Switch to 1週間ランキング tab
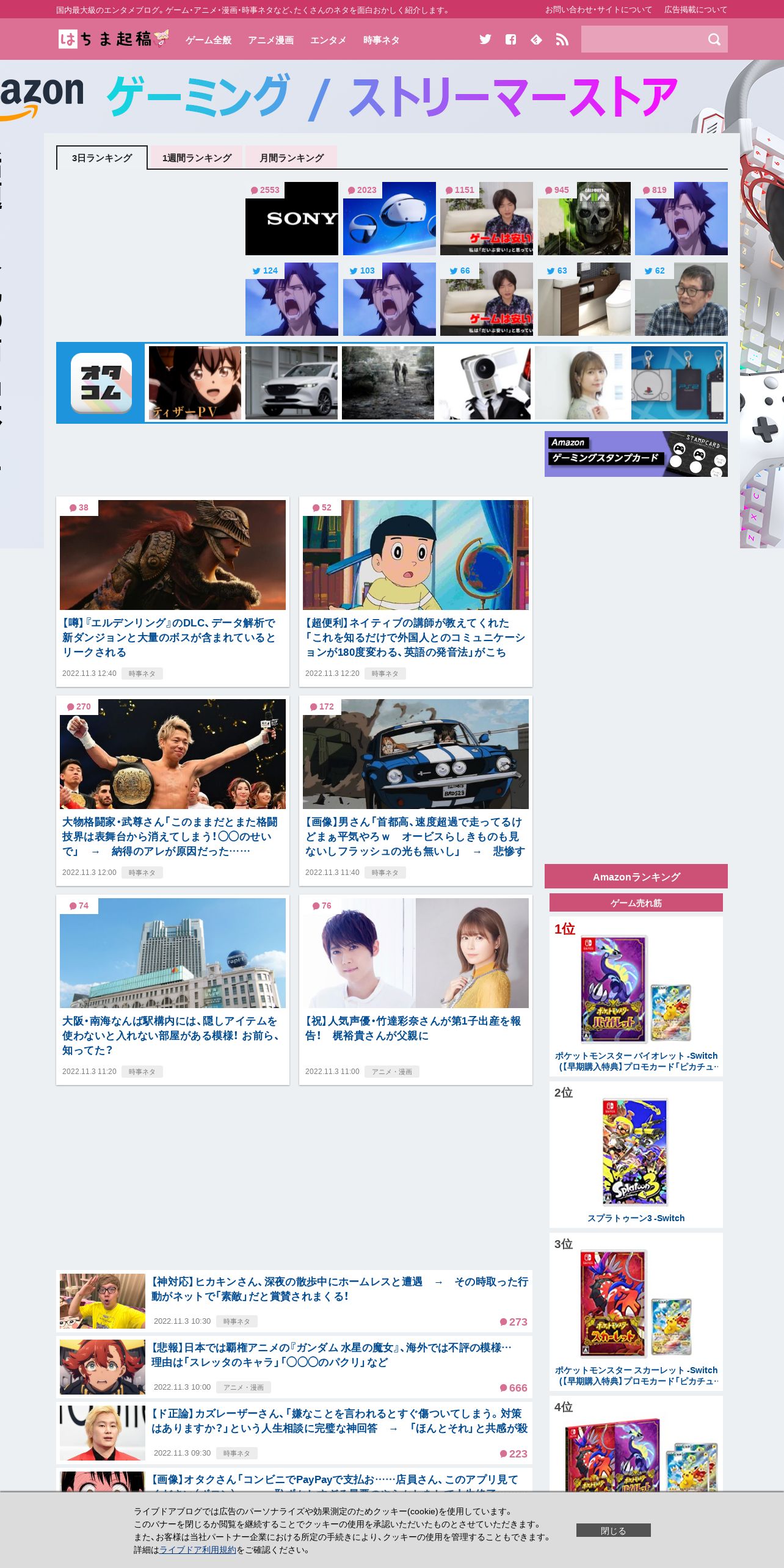Image resolution: width=784 pixels, height=1568 pixels. tap(197, 158)
